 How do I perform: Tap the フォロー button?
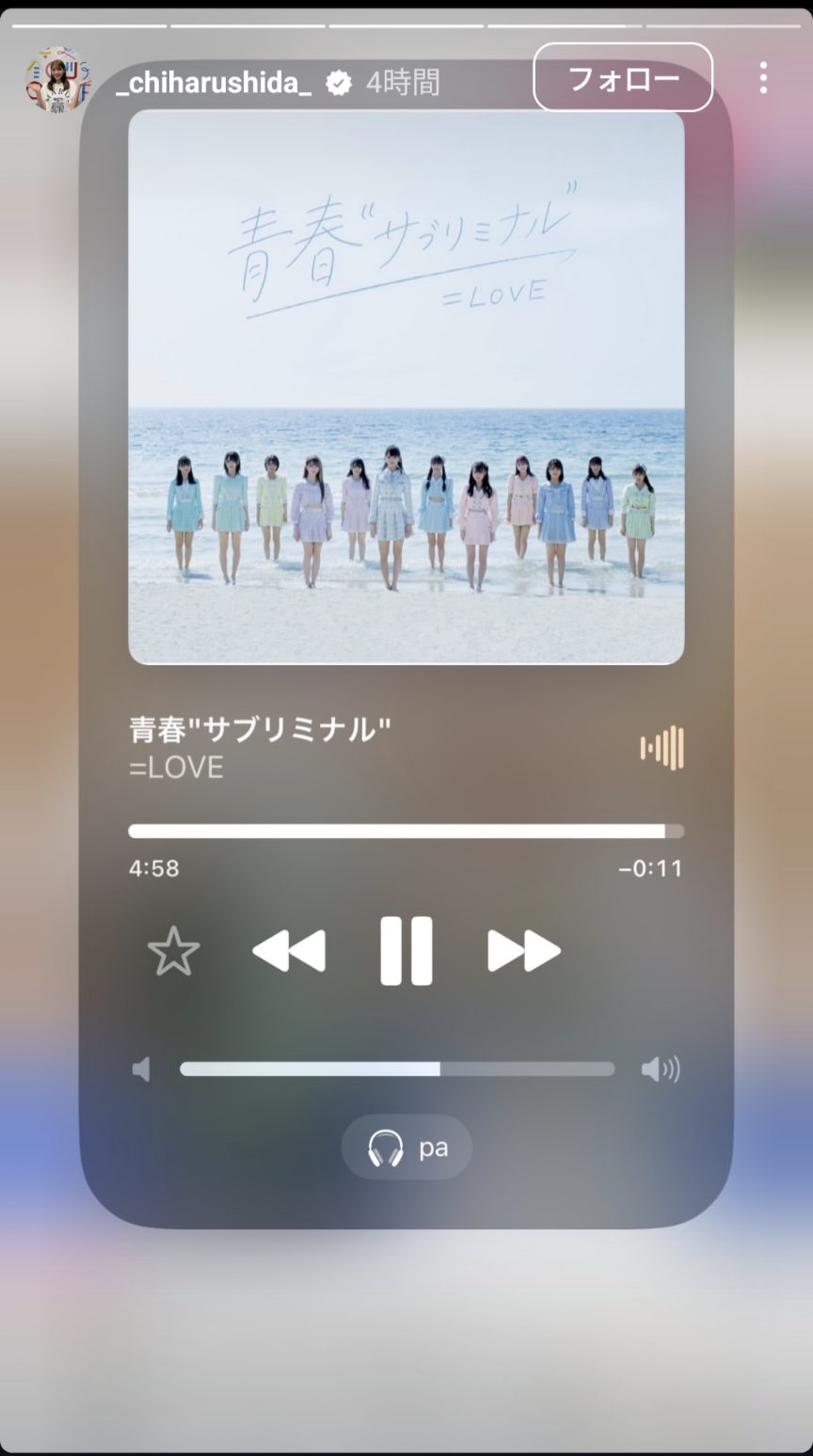(x=623, y=78)
